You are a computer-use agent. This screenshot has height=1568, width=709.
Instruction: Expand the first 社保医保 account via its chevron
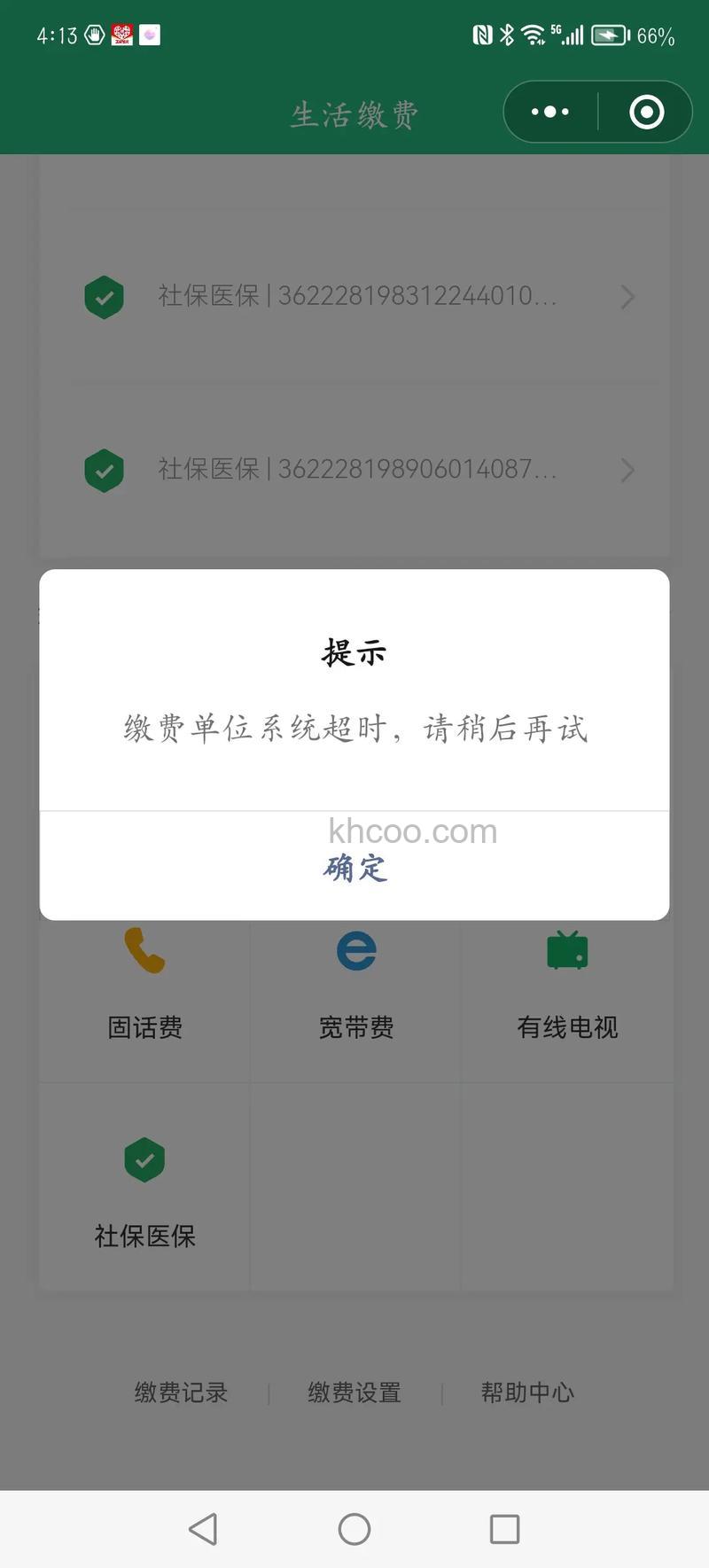pos(627,297)
